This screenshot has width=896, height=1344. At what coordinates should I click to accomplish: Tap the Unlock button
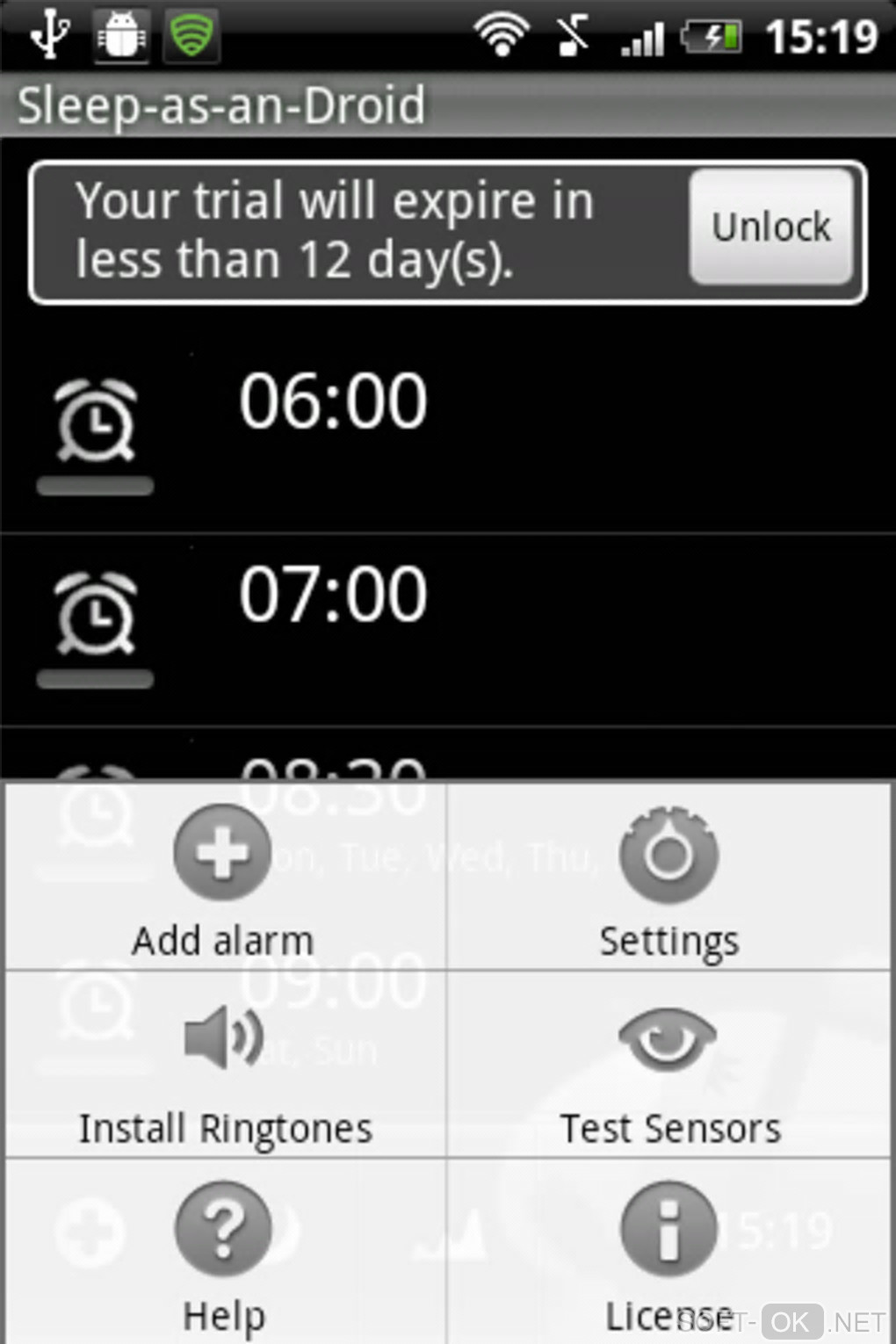pyautogui.click(x=770, y=227)
